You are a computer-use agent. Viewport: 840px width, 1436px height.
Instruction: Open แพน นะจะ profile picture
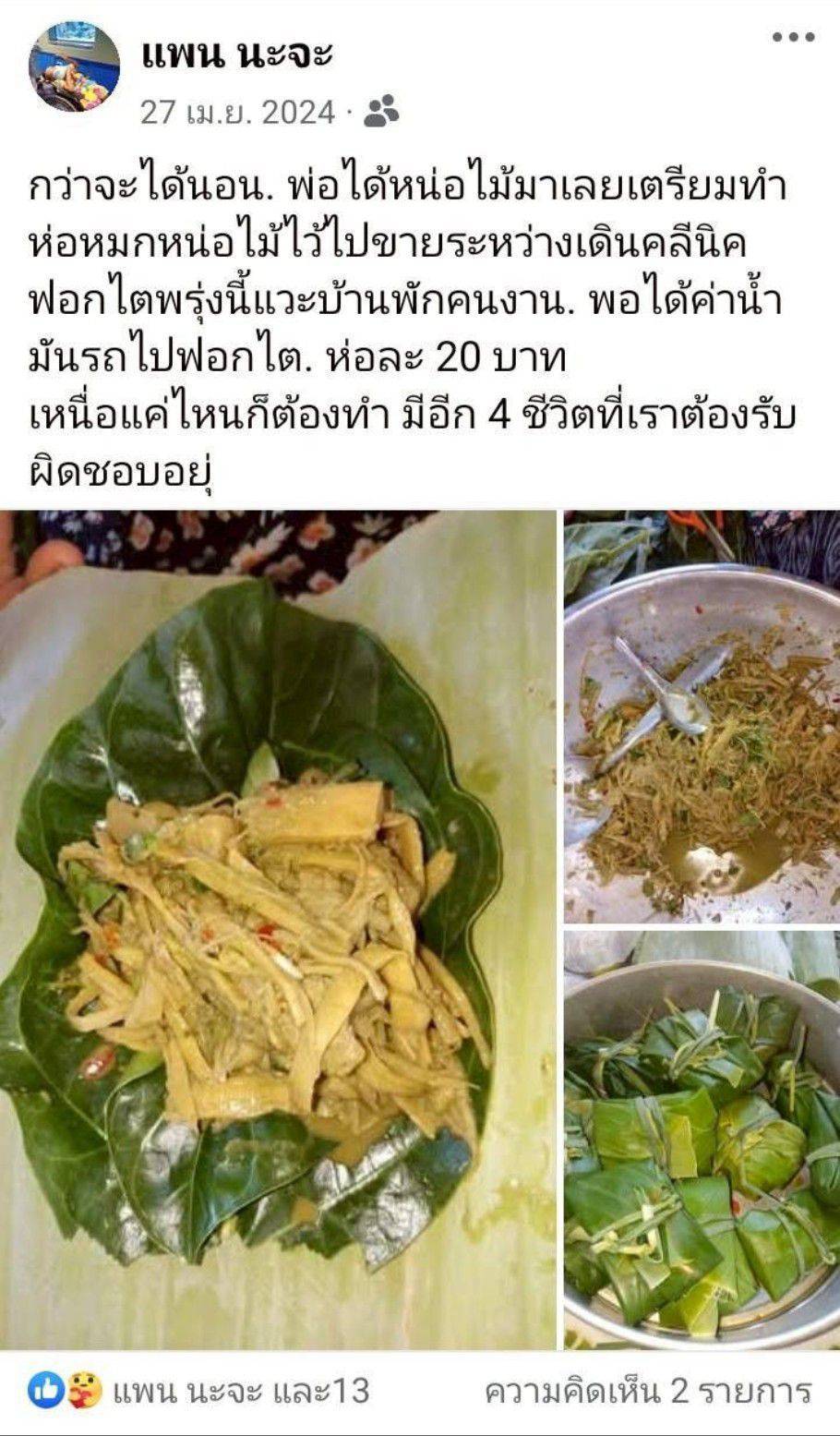(x=75, y=68)
